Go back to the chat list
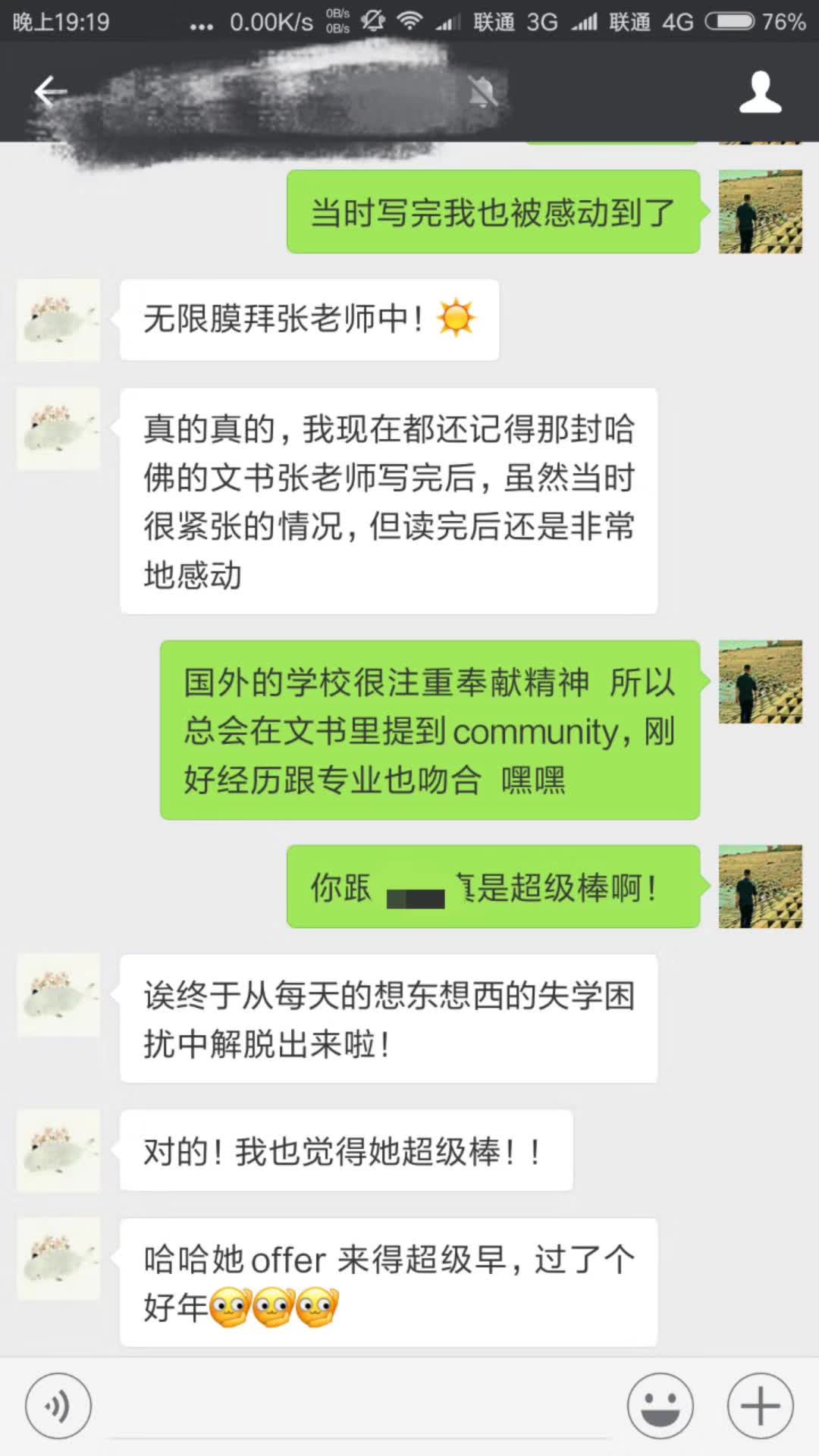The width and height of the screenshot is (819, 1456). point(51,93)
